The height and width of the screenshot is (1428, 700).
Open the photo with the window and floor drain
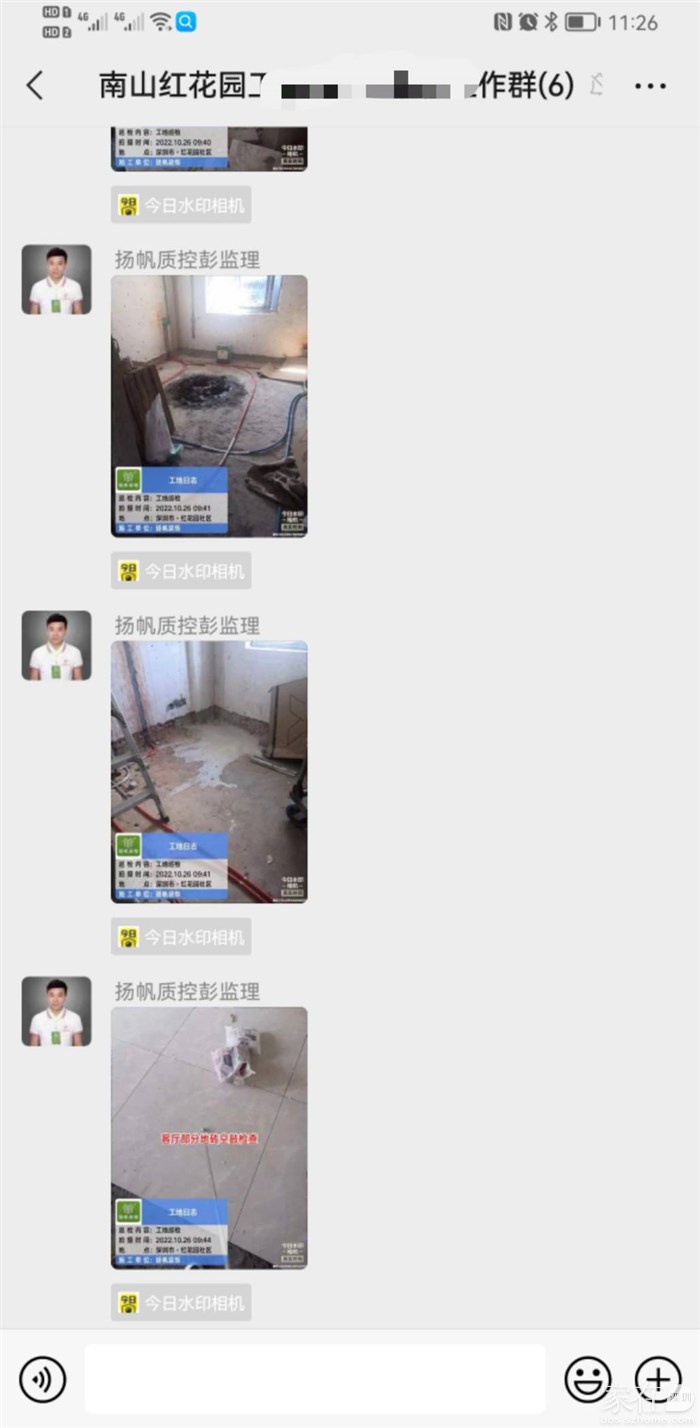tap(209, 406)
